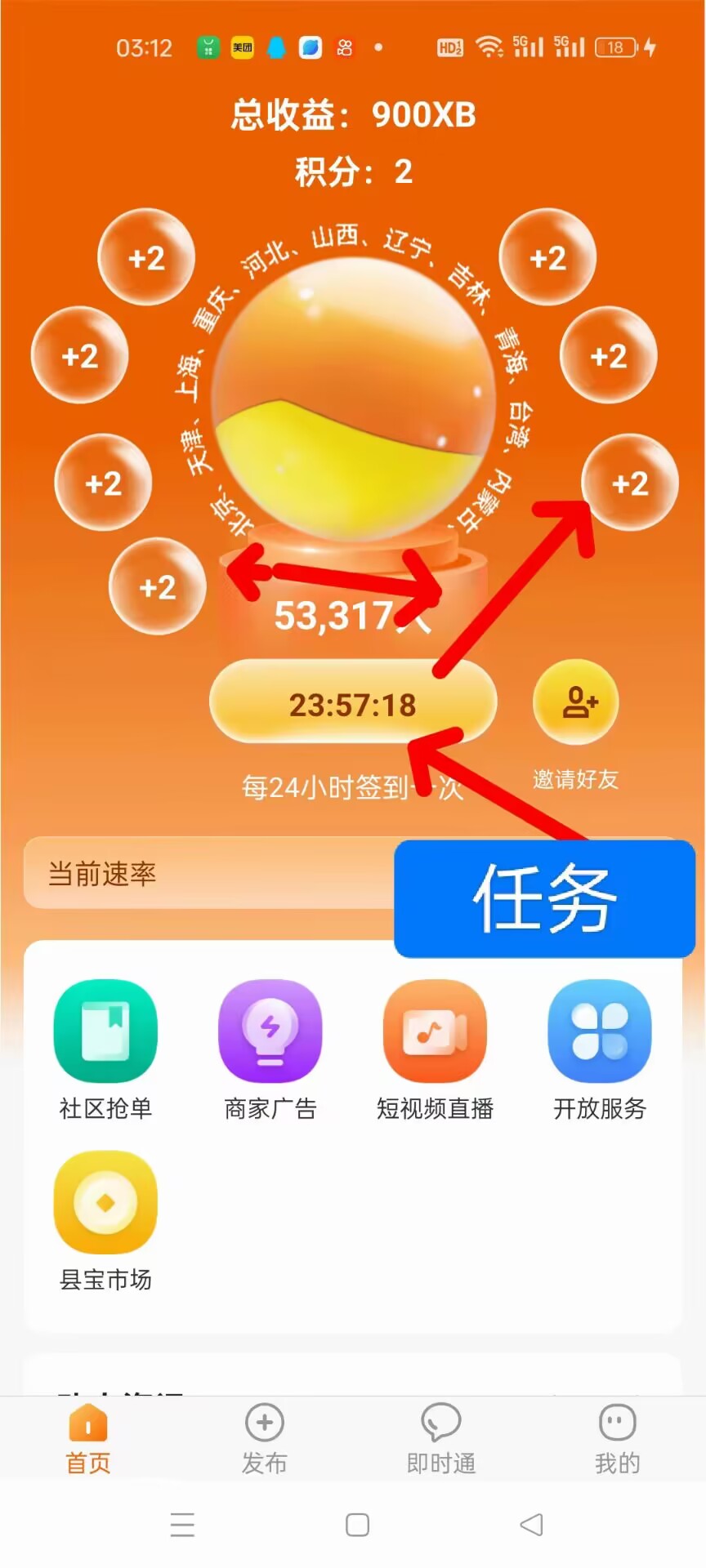Go back with the system back button
The height and width of the screenshot is (1568, 706).
(x=531, y=1525)
